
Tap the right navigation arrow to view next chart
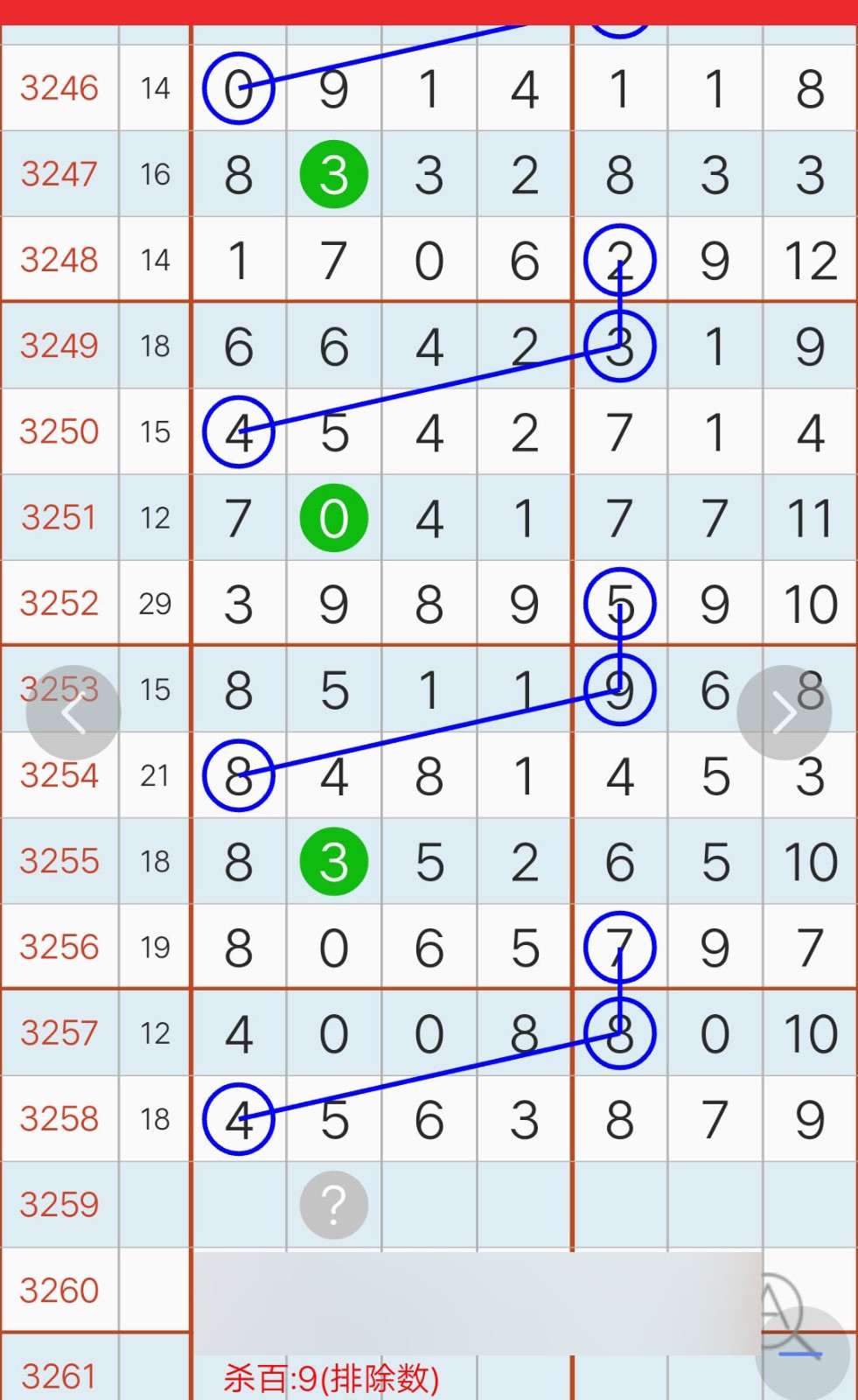tap(785, 711)
